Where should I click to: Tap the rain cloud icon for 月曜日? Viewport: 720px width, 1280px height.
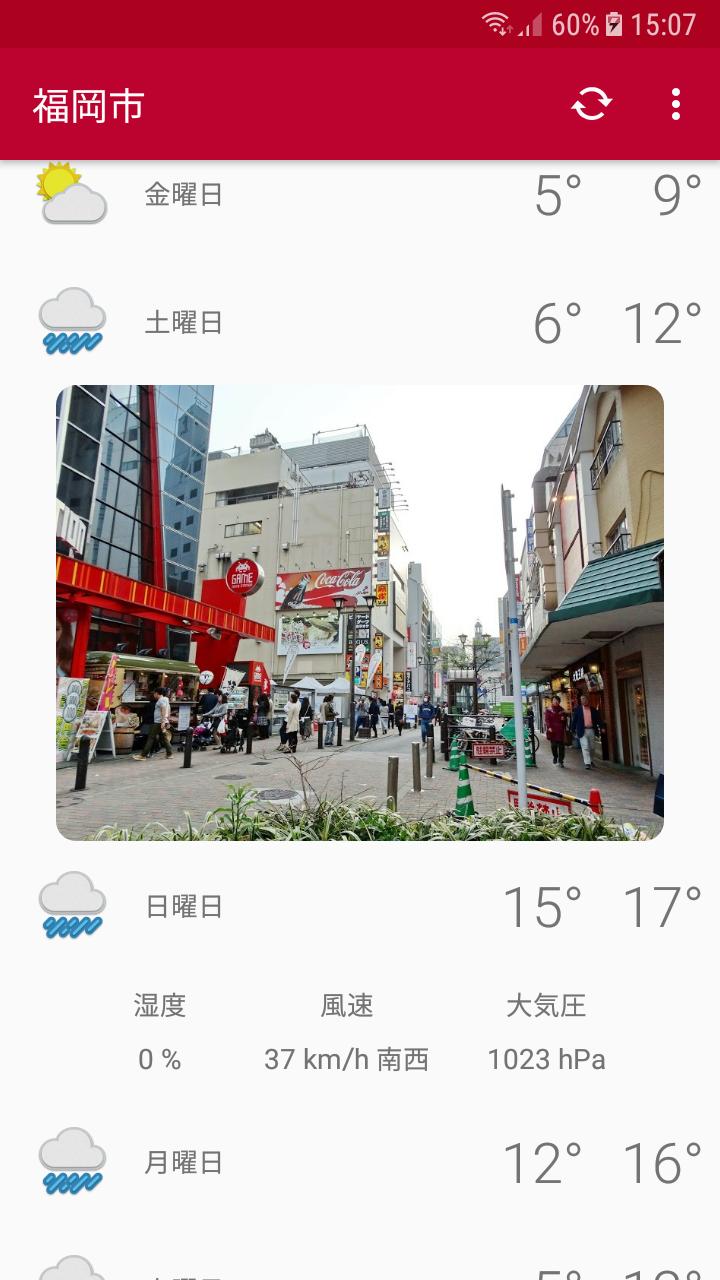70,1162
